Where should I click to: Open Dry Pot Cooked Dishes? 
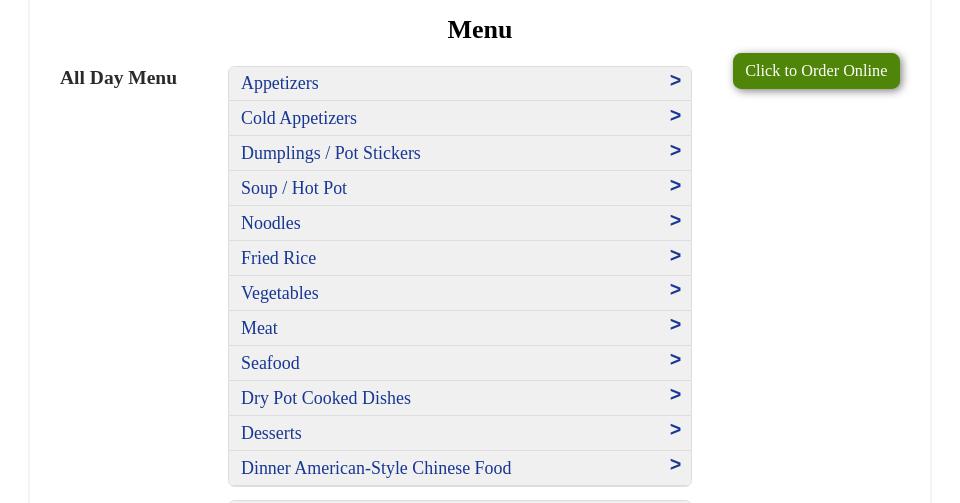459,398
